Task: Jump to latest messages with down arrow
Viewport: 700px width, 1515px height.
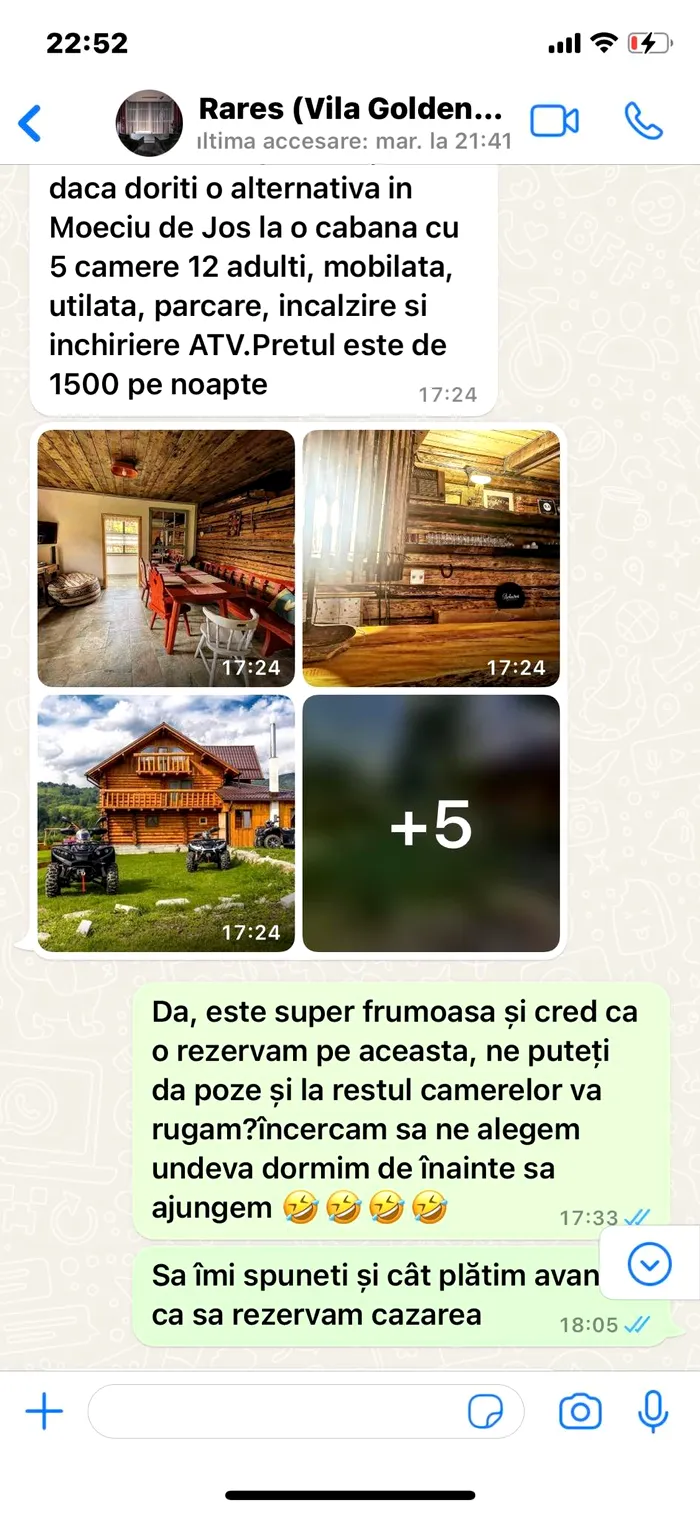Action: coord(649,1266)
